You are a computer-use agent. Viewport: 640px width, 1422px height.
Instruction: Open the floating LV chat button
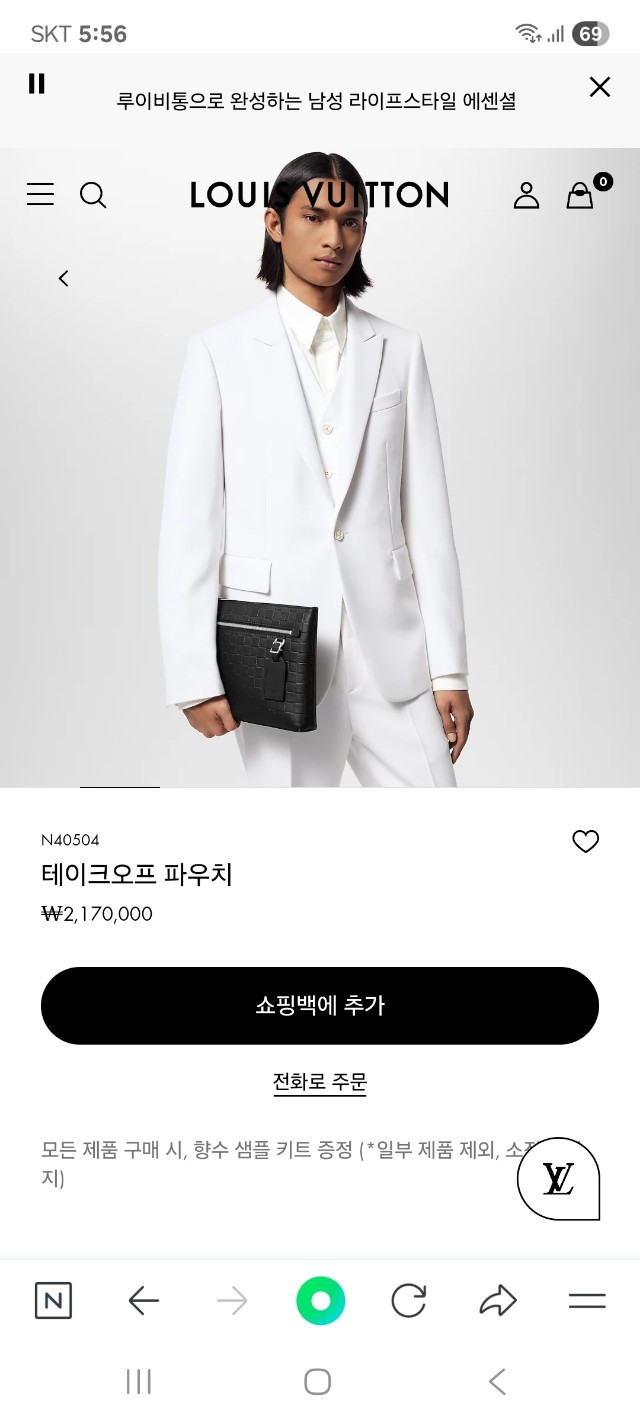pos(558,1180)
